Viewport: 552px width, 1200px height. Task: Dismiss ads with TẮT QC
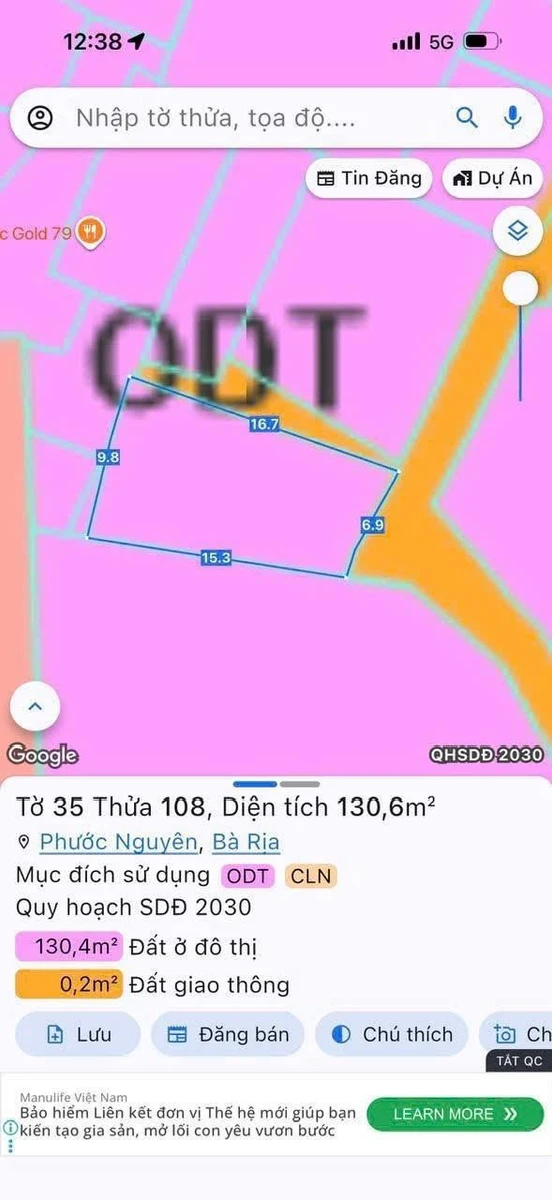(x=517, y=1061)
